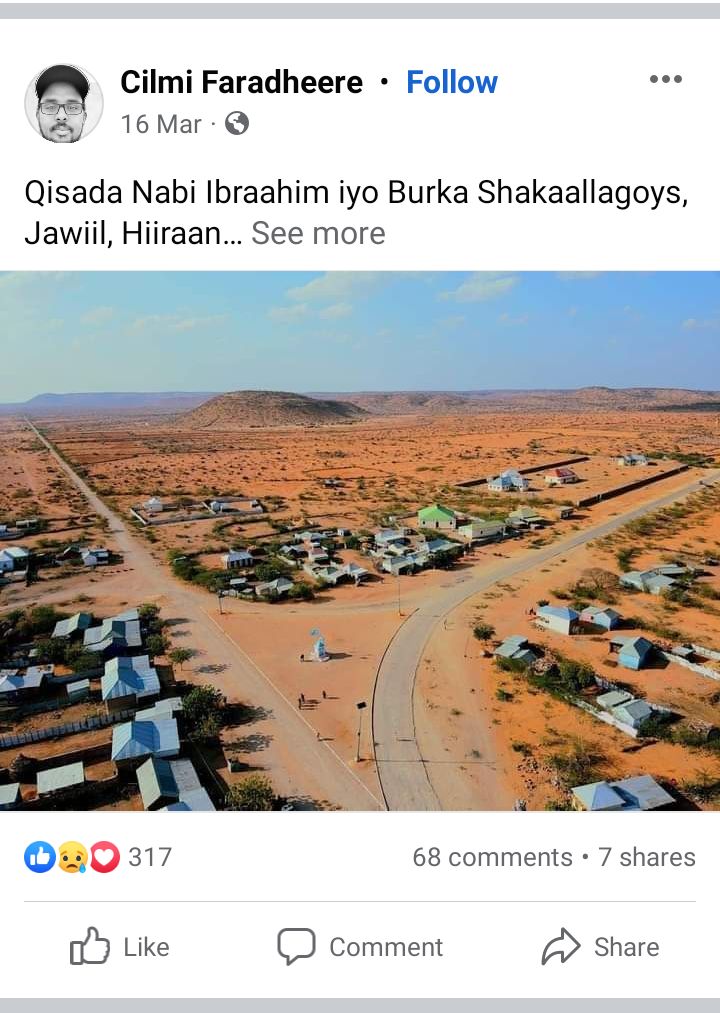Like this post
Viewport: 720px width, 1013px height.
[119, 946]
